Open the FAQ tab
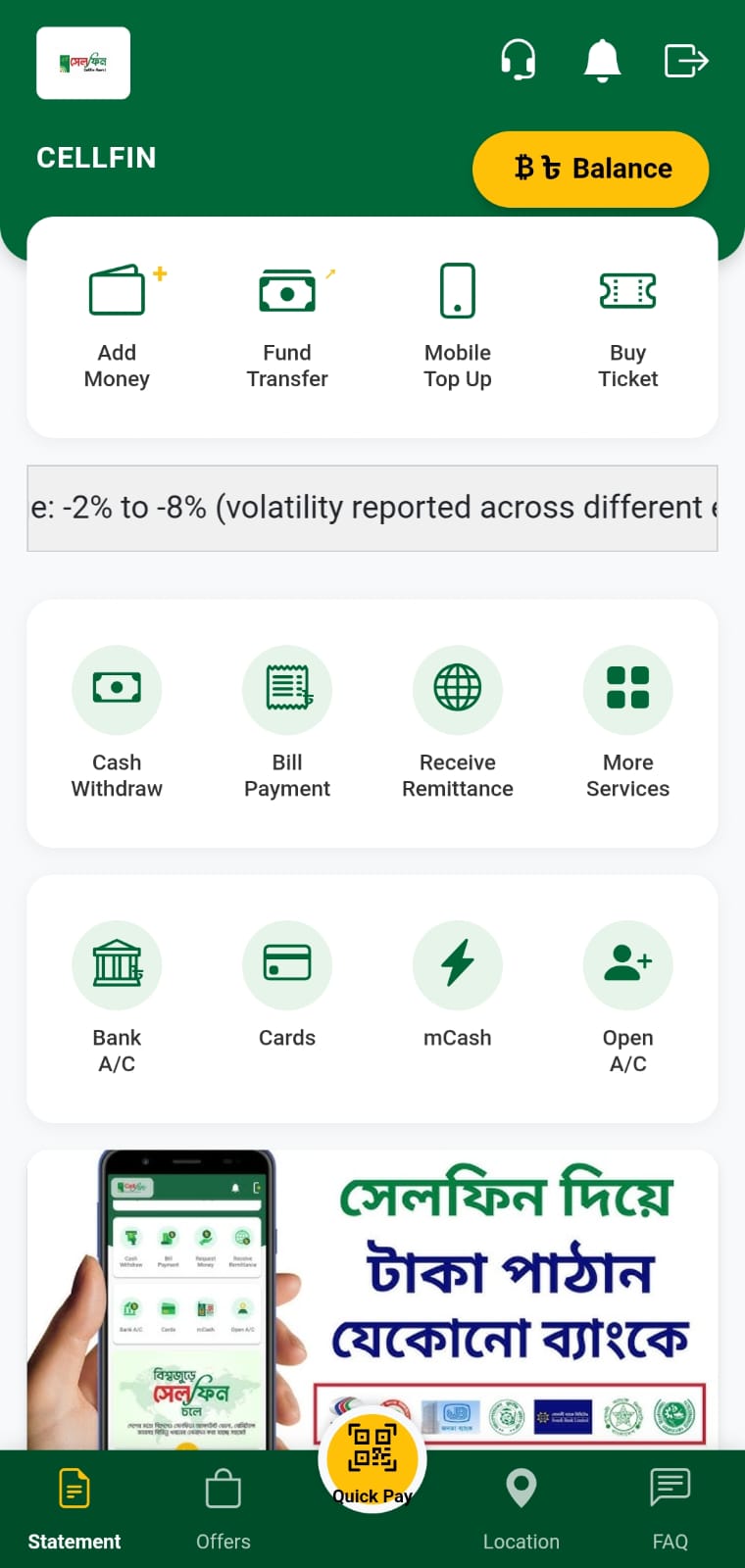745x1568 pixels. [670, 1510]
